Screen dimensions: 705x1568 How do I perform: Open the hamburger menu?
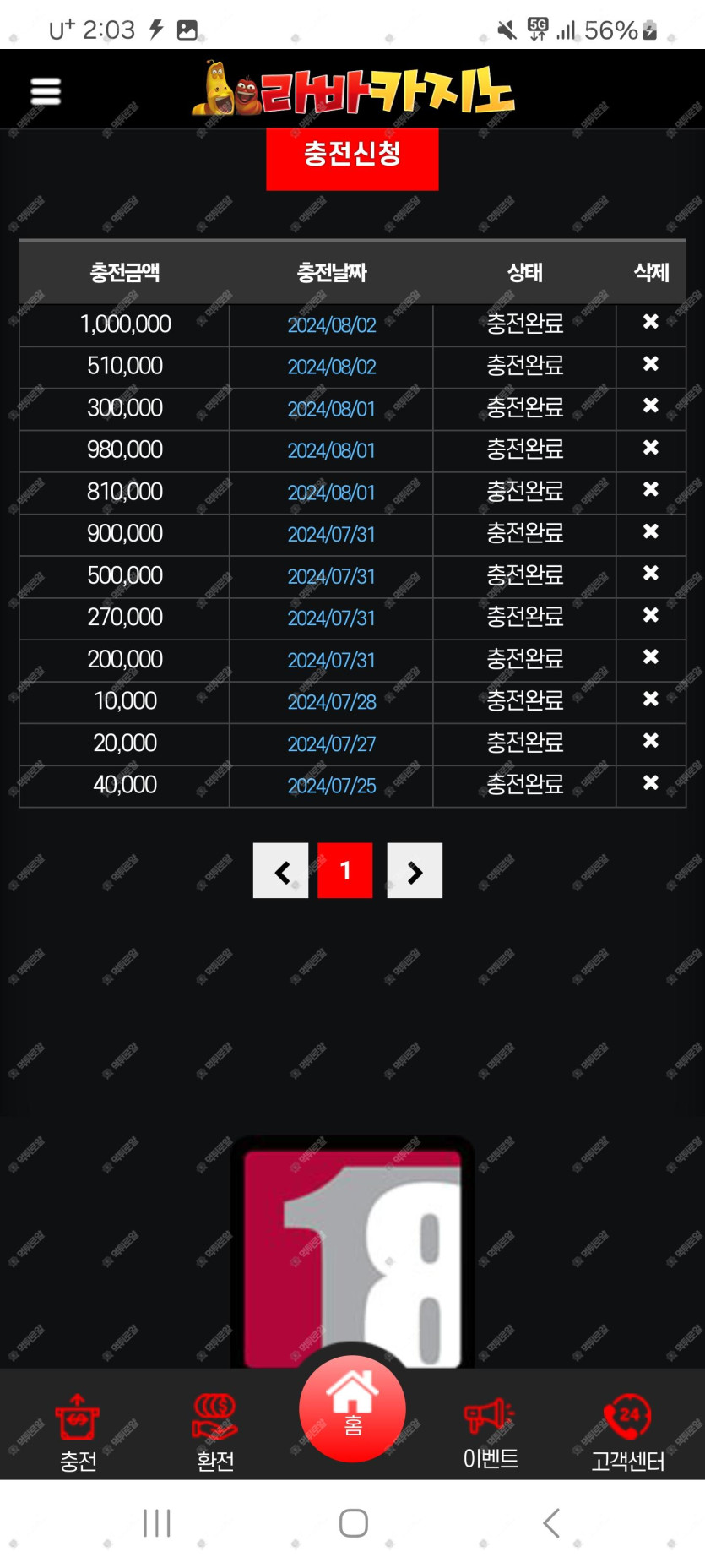[46, 91]
